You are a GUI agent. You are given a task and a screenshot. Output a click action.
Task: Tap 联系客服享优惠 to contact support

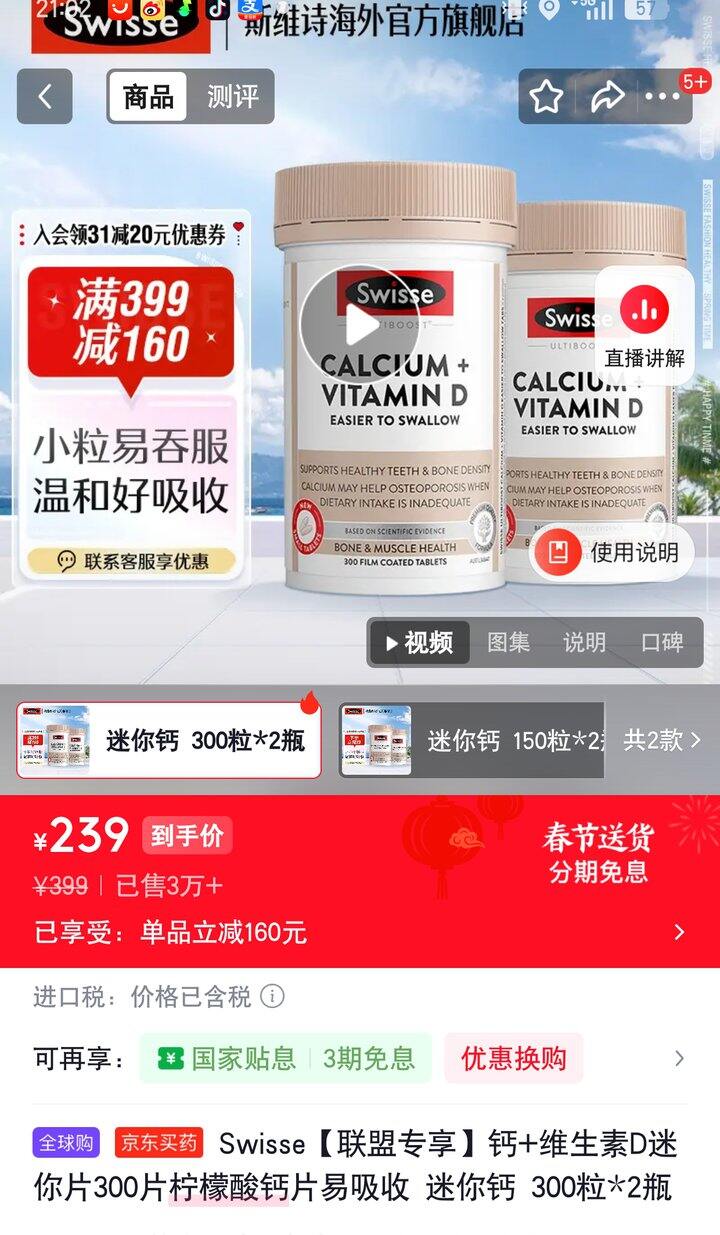(131, 561)
